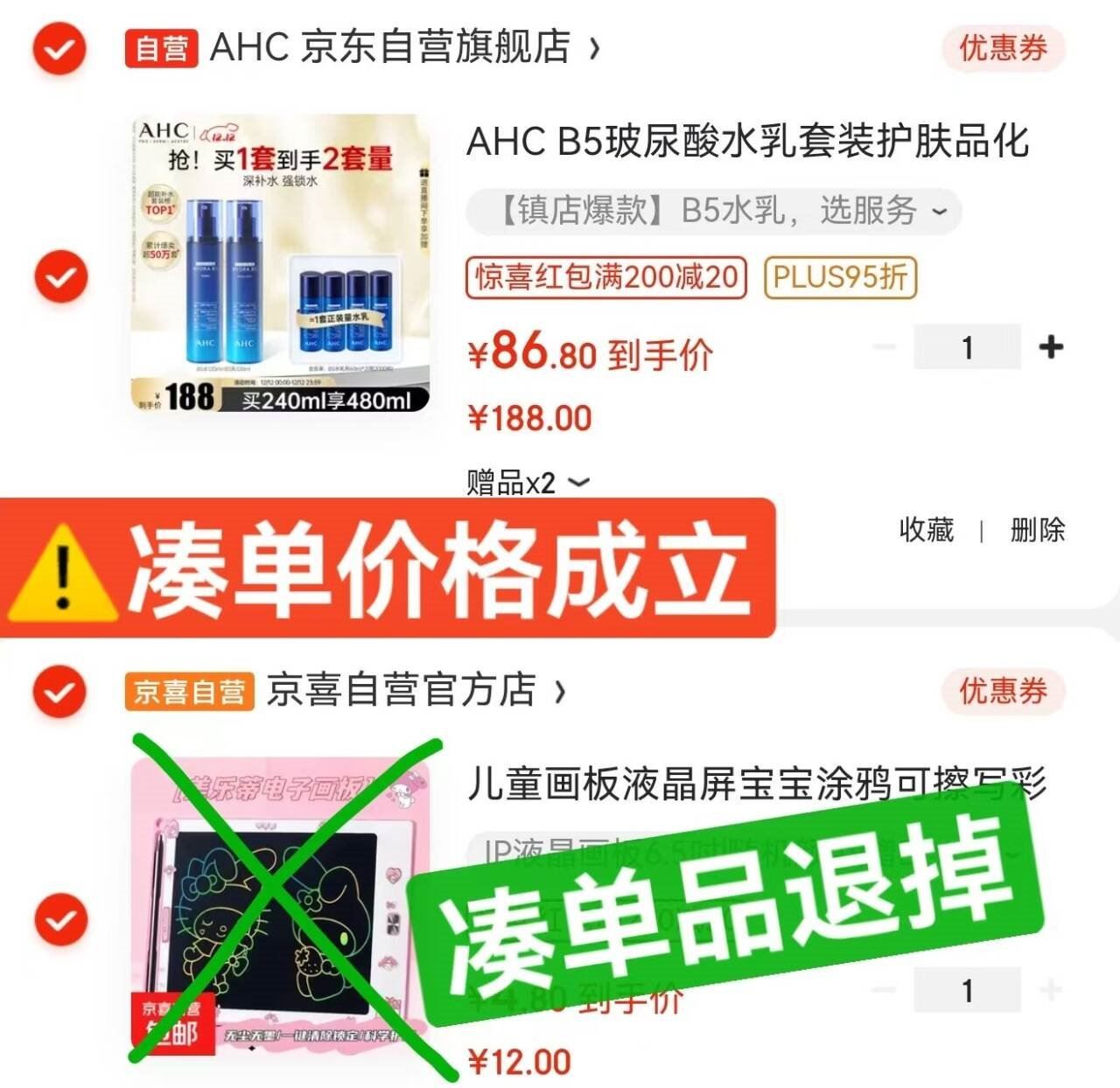Get 优惠券 for the AHC store

[x=1004, y=48]
